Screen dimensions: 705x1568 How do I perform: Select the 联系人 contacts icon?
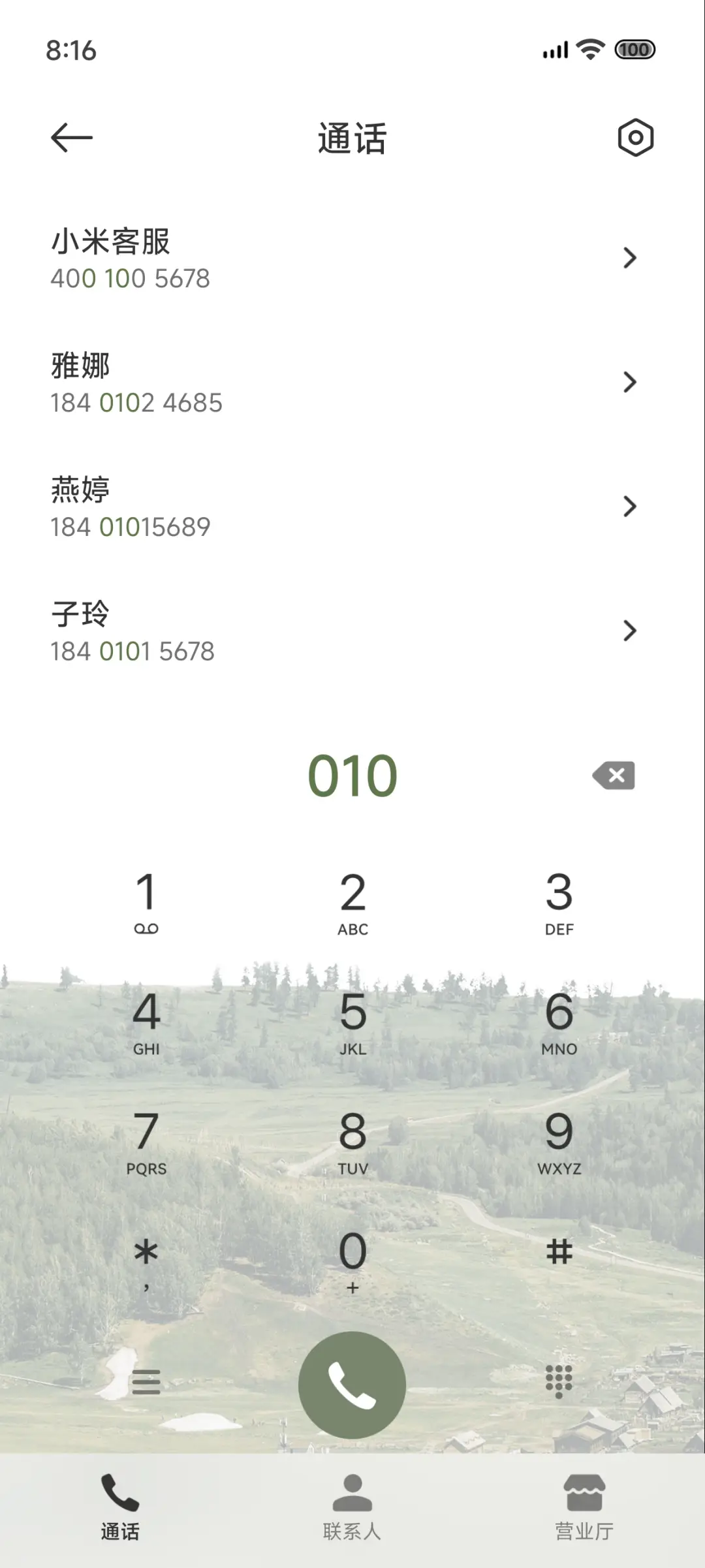pyautogui.click(x=352, y=1492)
